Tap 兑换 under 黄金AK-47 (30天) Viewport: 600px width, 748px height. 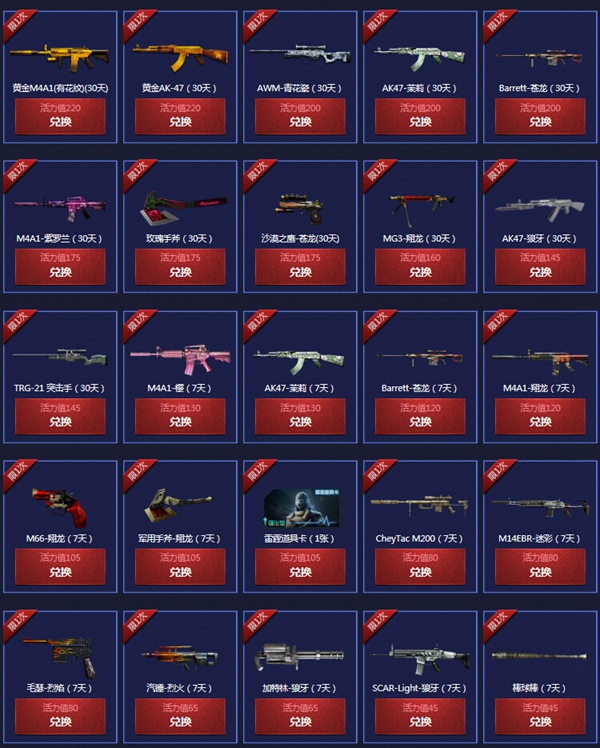[x=180, y=122]
